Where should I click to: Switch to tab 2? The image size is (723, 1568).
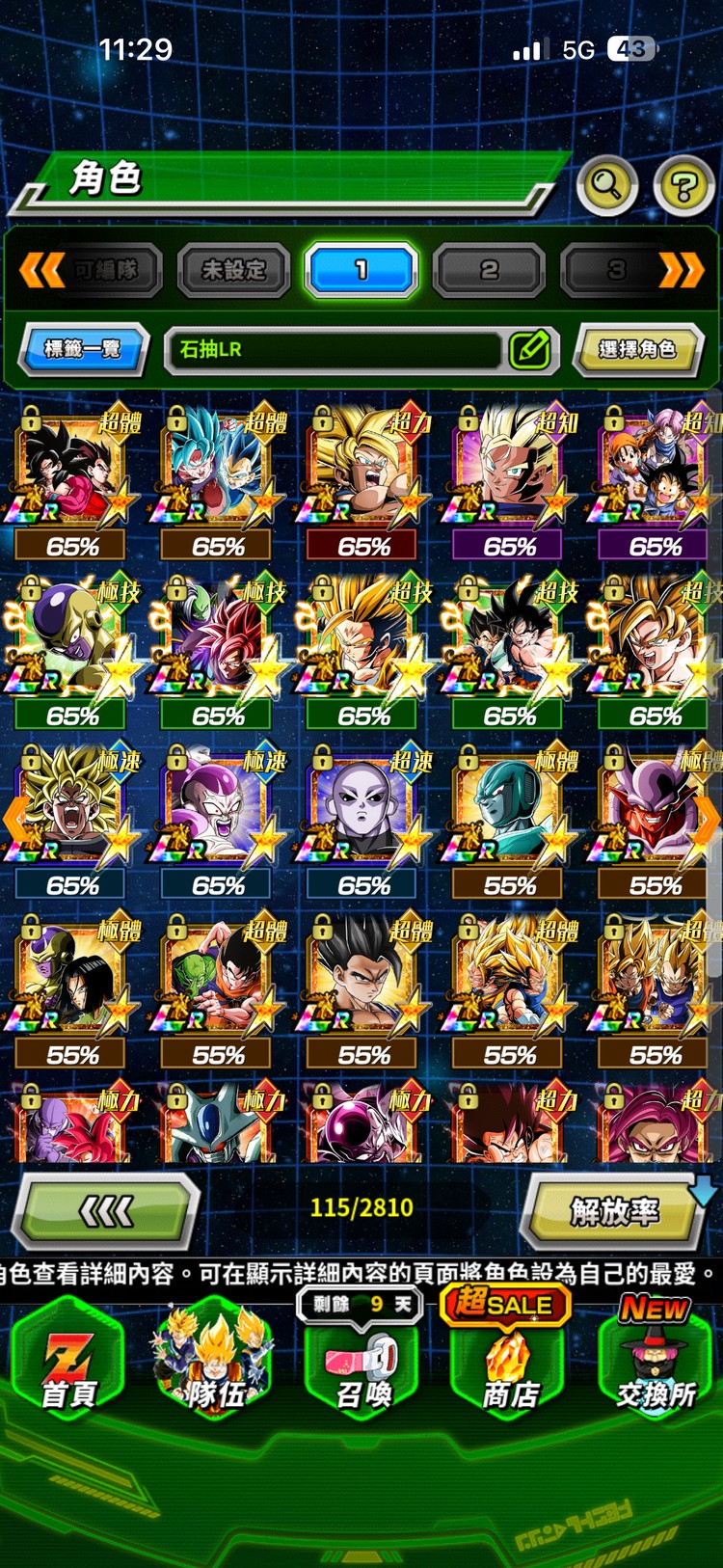pyautogui.click(x=489, y=270)
